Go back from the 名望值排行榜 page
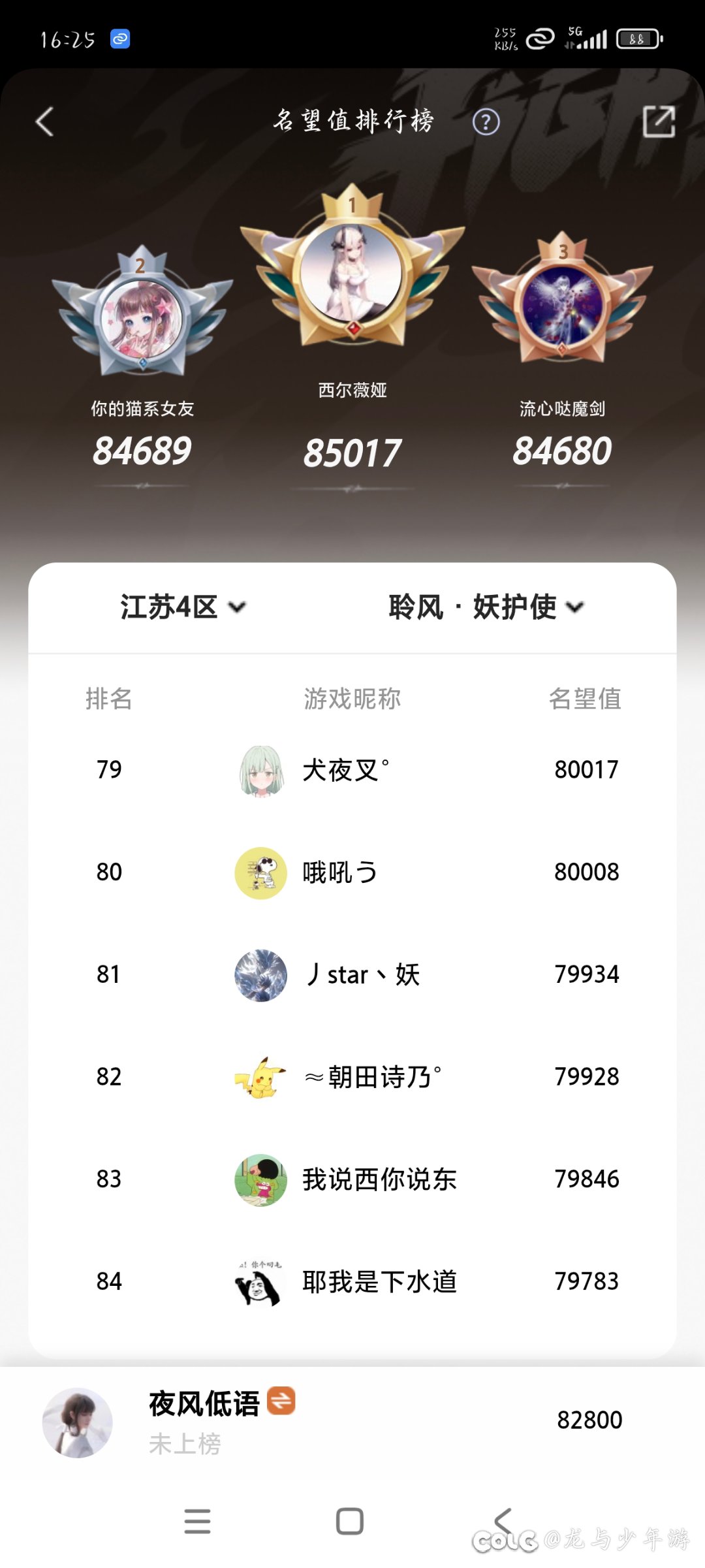The width and height of the screenshot is (705, 1568). (44, 122)
